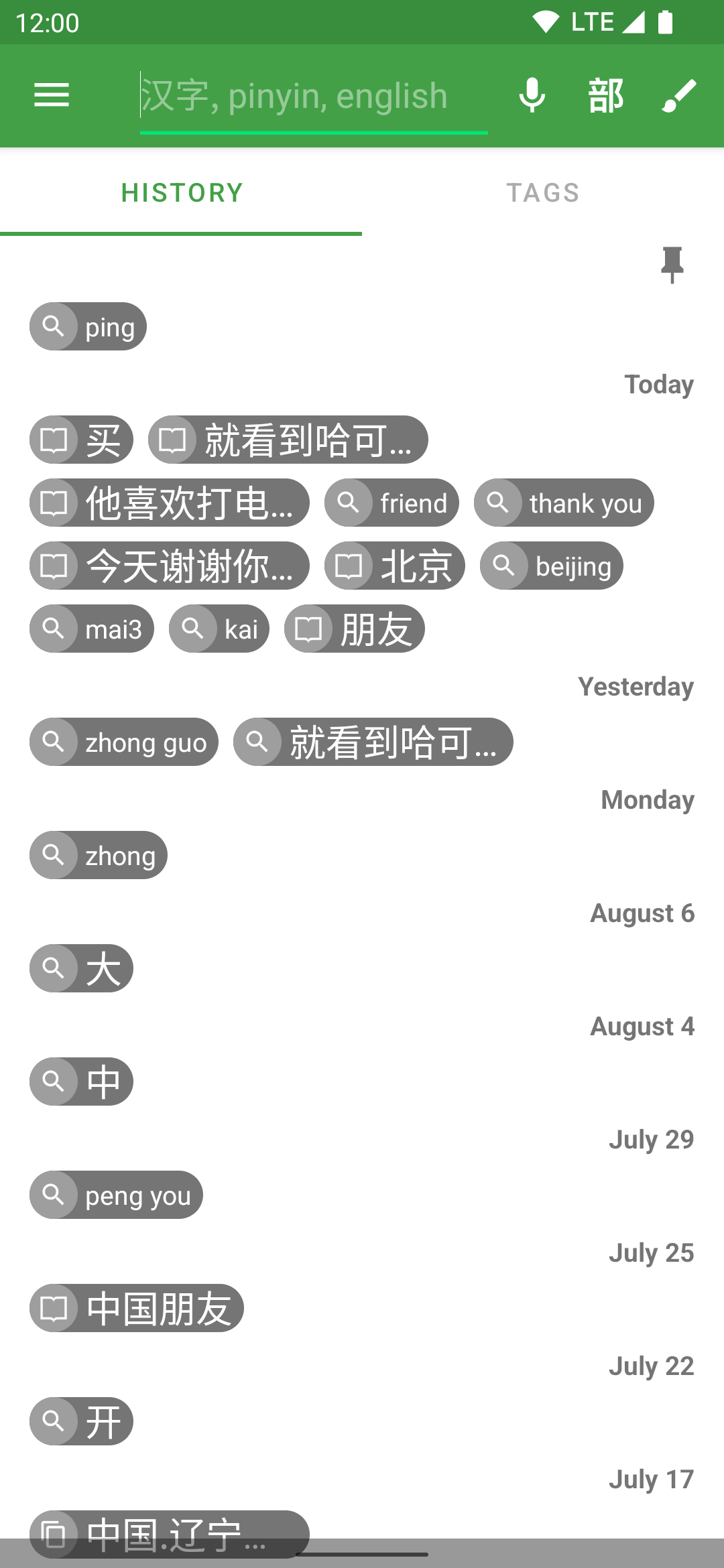Switch to the Tags tab
Viewport: 724px width, 1568px height.
pyautogui.click(x=543, y=193)
